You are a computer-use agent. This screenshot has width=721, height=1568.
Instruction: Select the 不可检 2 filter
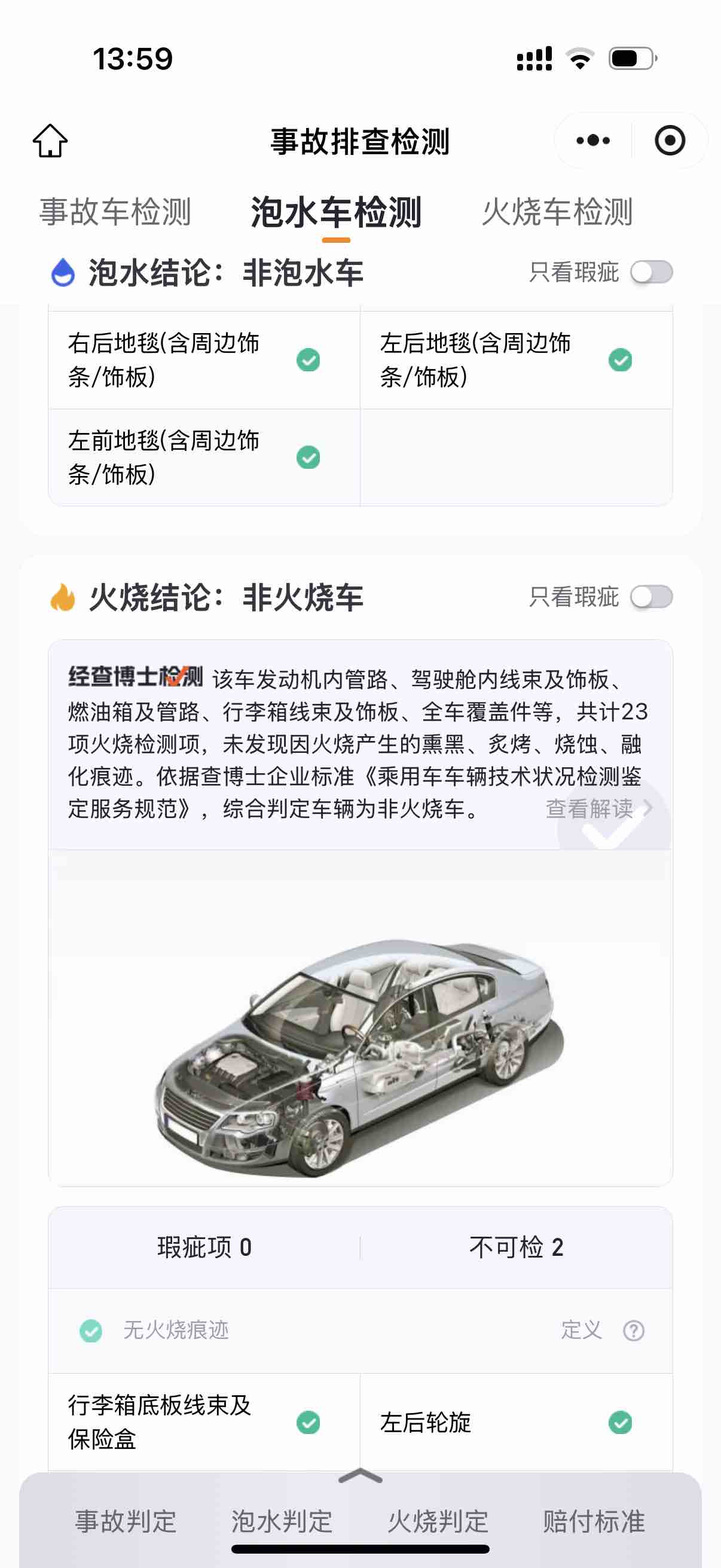[516, 1247]
